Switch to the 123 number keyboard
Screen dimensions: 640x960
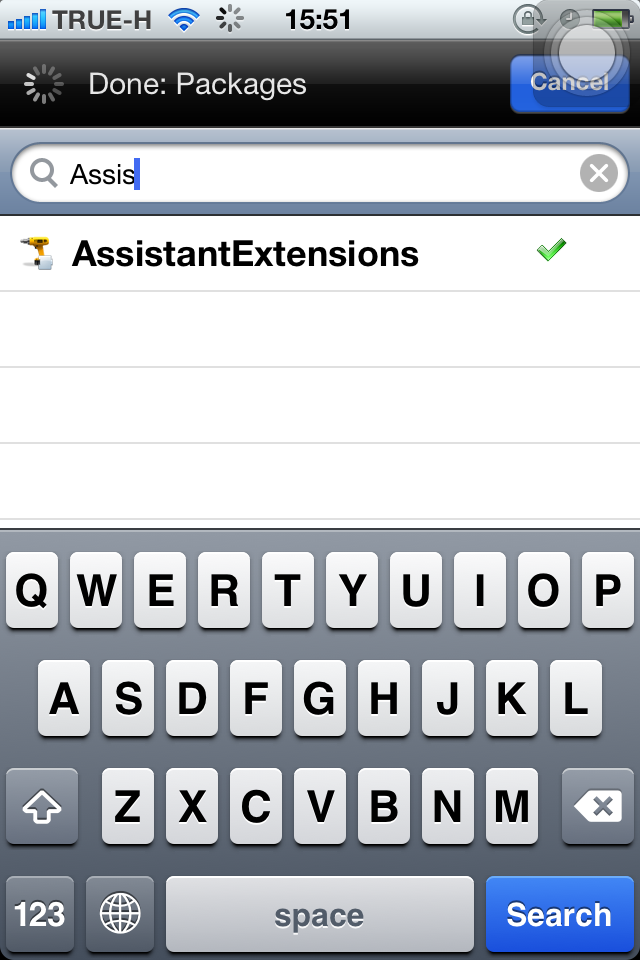coord(40,914)
